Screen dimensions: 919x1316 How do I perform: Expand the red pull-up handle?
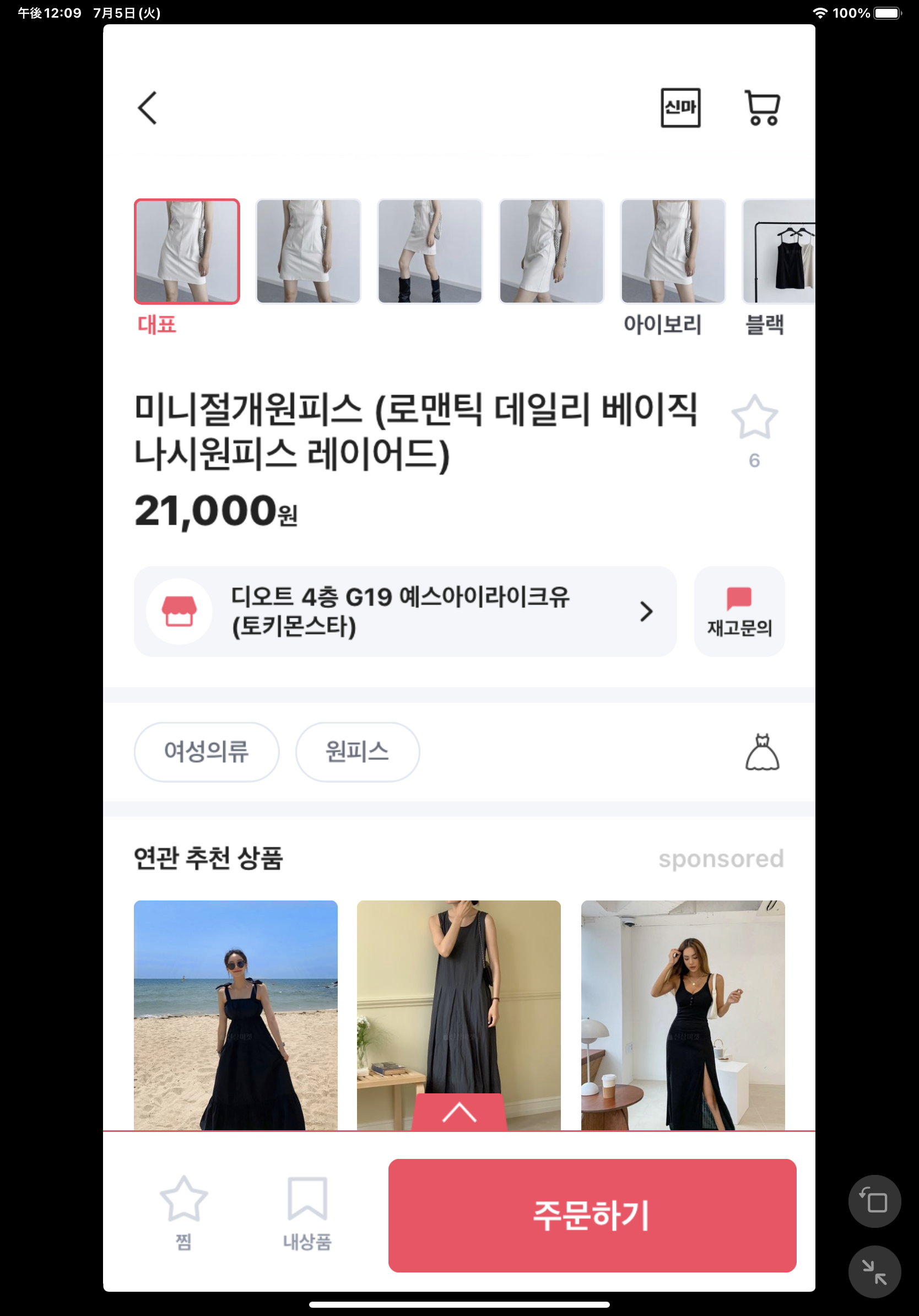[459, 1113]
